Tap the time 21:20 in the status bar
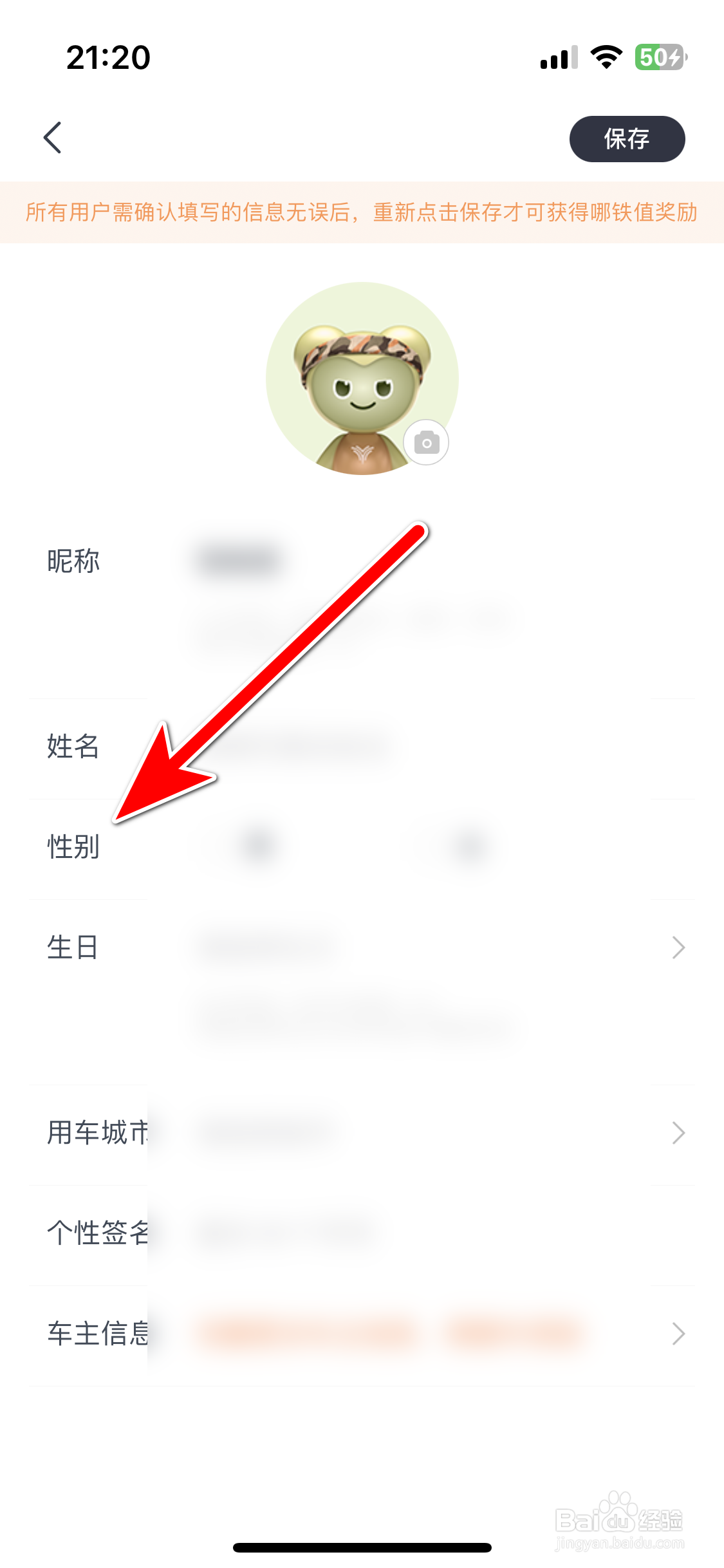Image resolution: width=724 pixels, height=1568 pixels. click(x=109, y=58)
